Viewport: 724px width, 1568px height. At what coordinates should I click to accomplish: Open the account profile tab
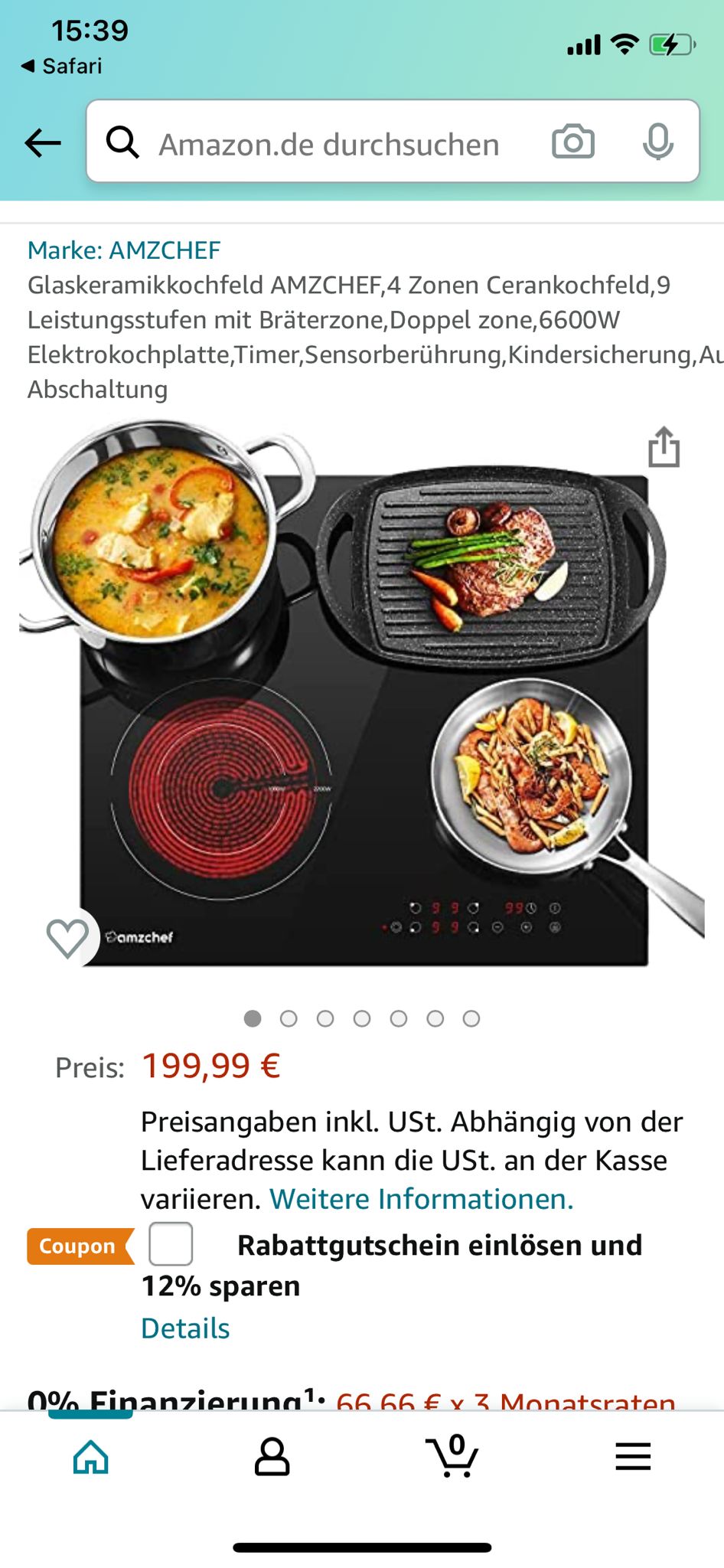(272, 1456)
